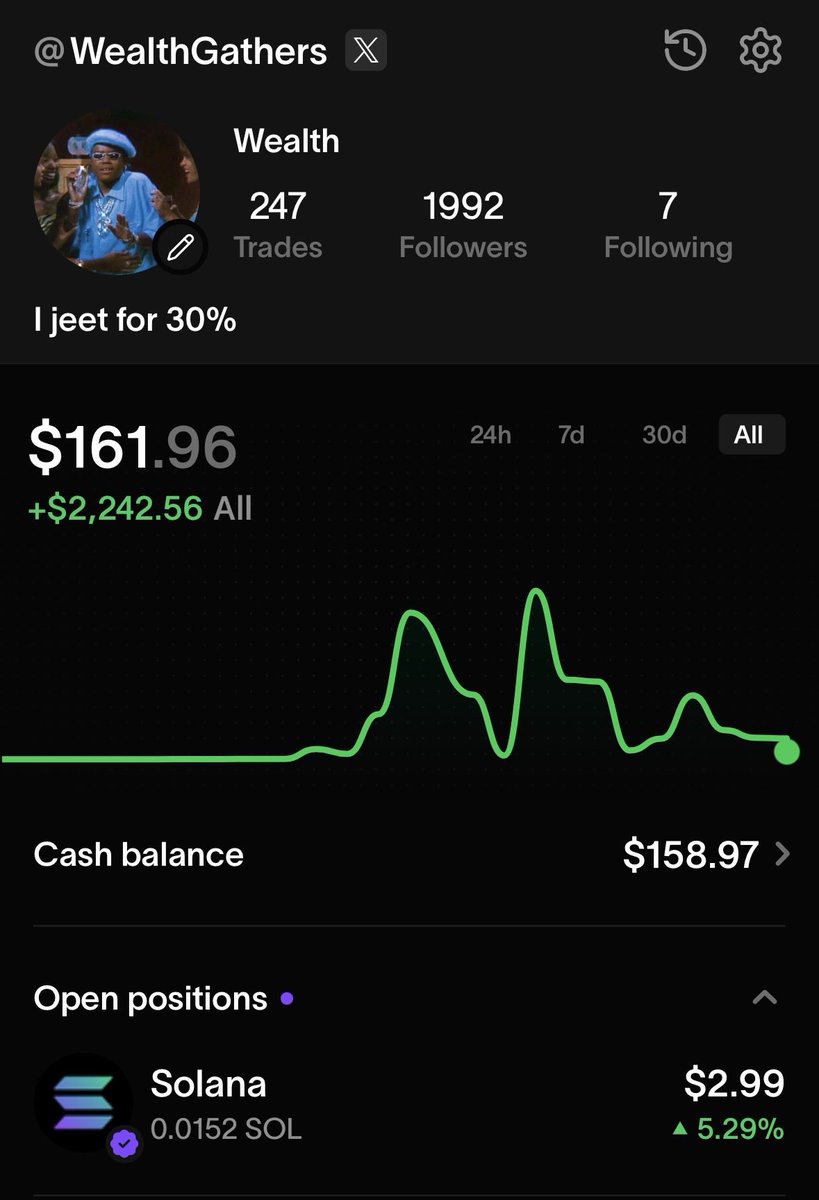Switch chart range to 7d

pyautogui.click(x=571, y=435)
